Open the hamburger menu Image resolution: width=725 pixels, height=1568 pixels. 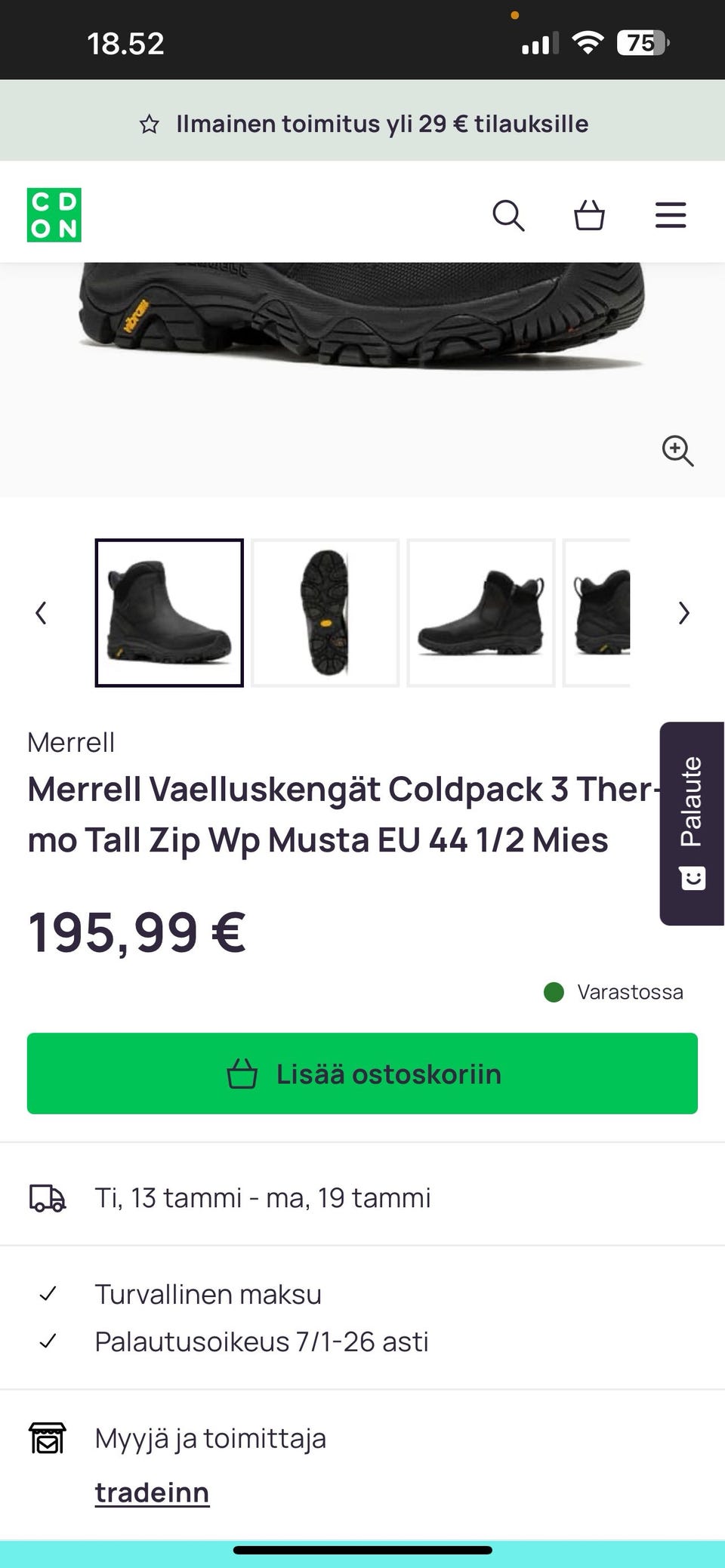[x=670, y=215]
